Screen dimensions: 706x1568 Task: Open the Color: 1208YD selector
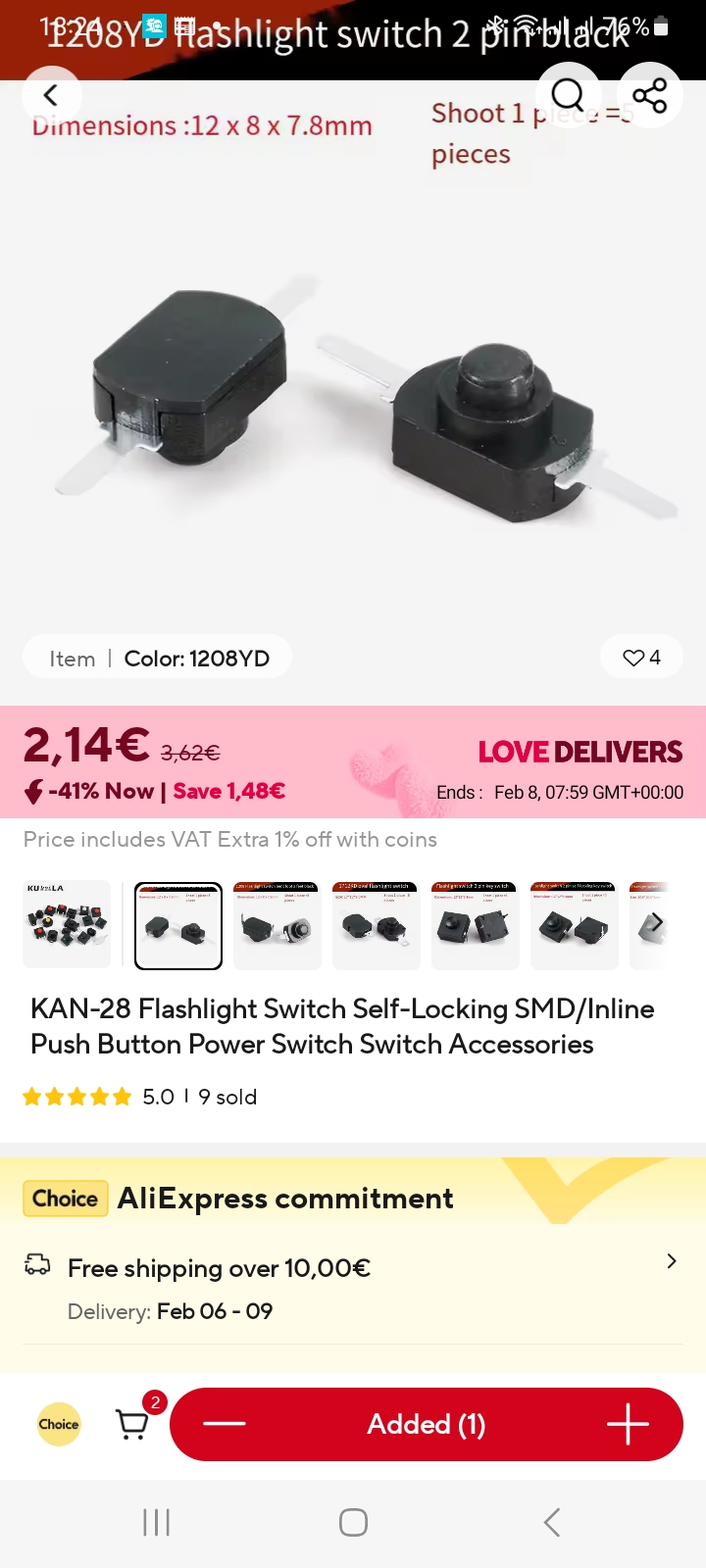[158, 659]
